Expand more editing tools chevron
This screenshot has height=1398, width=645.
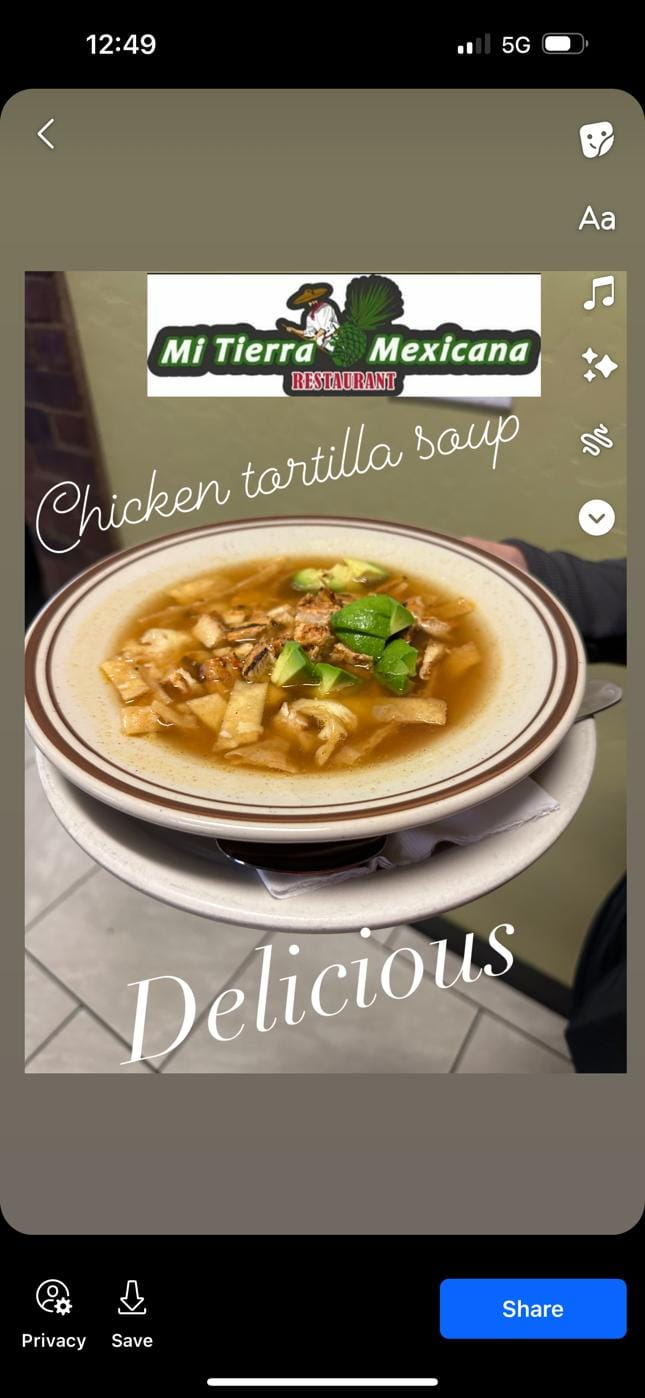pyautogui.click(x=597, y=517)
